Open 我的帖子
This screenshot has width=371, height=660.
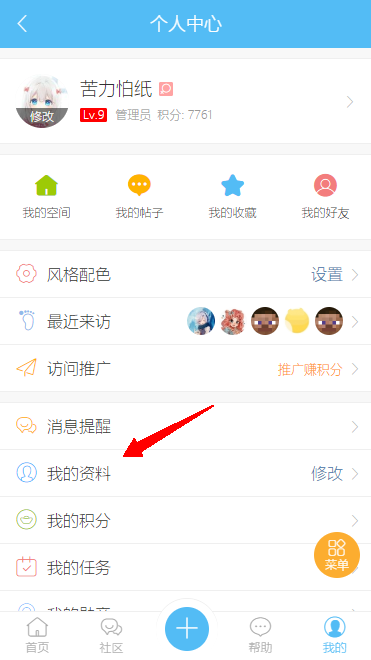(139, 197)
